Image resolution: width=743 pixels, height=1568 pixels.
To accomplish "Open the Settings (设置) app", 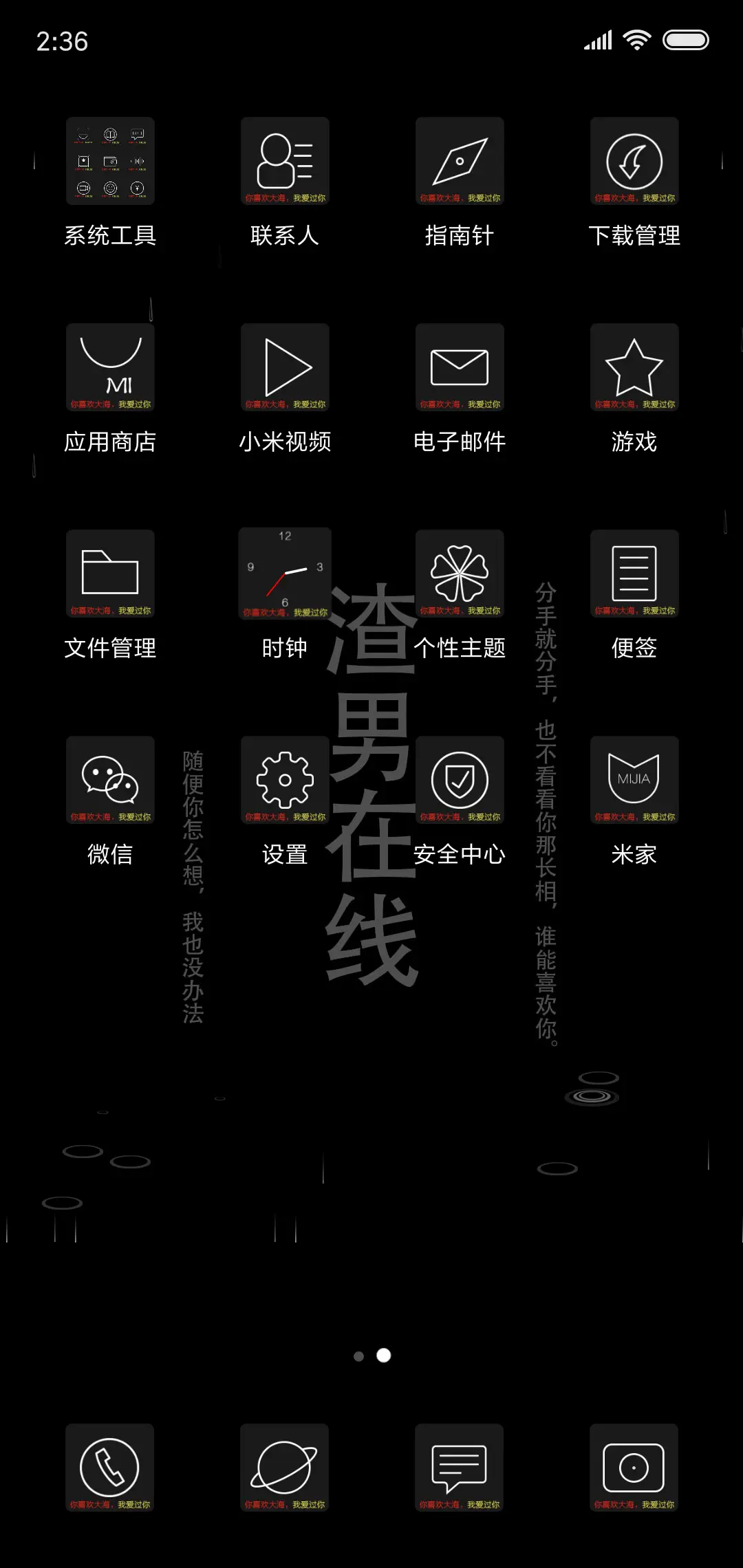I will (x=284, y=781).
